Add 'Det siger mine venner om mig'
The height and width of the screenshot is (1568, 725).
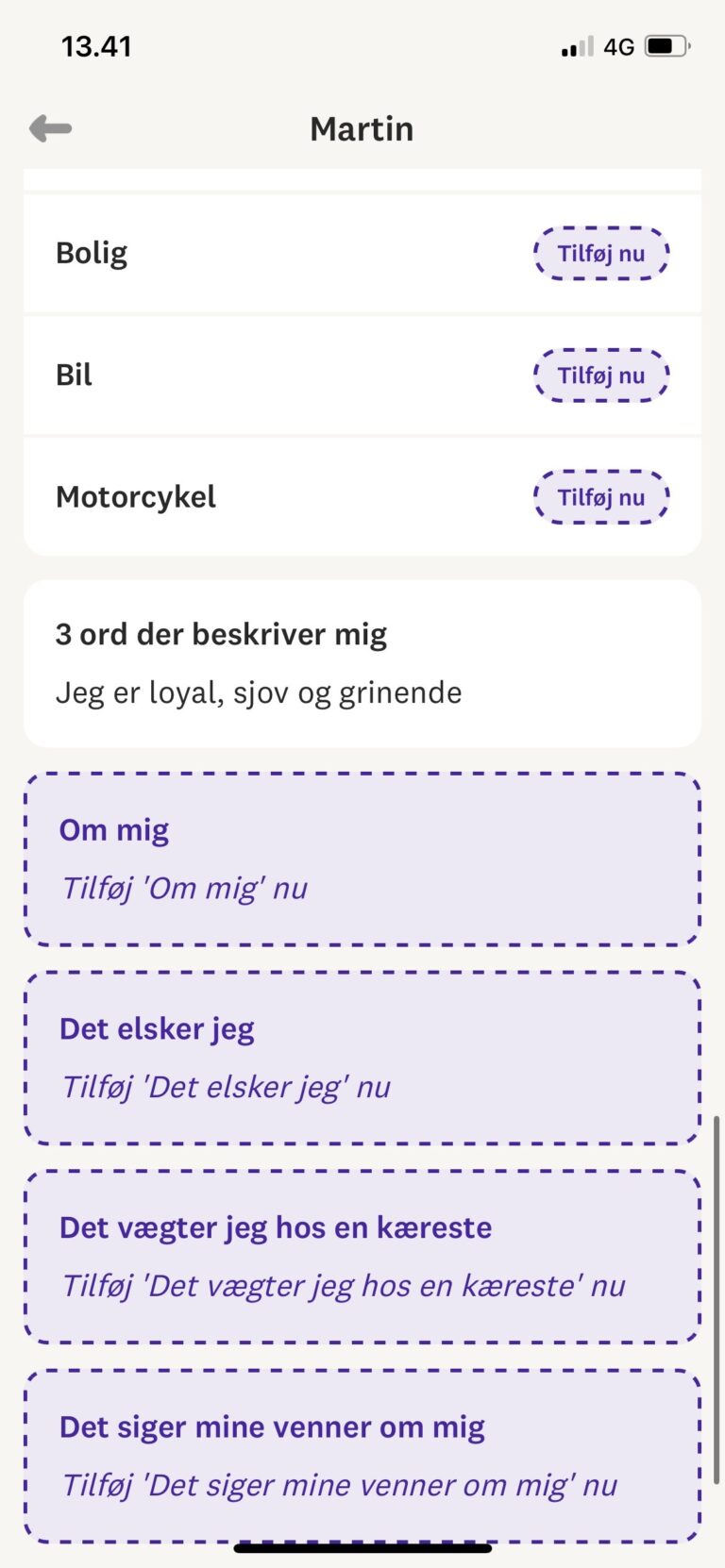pos(362,1457)
